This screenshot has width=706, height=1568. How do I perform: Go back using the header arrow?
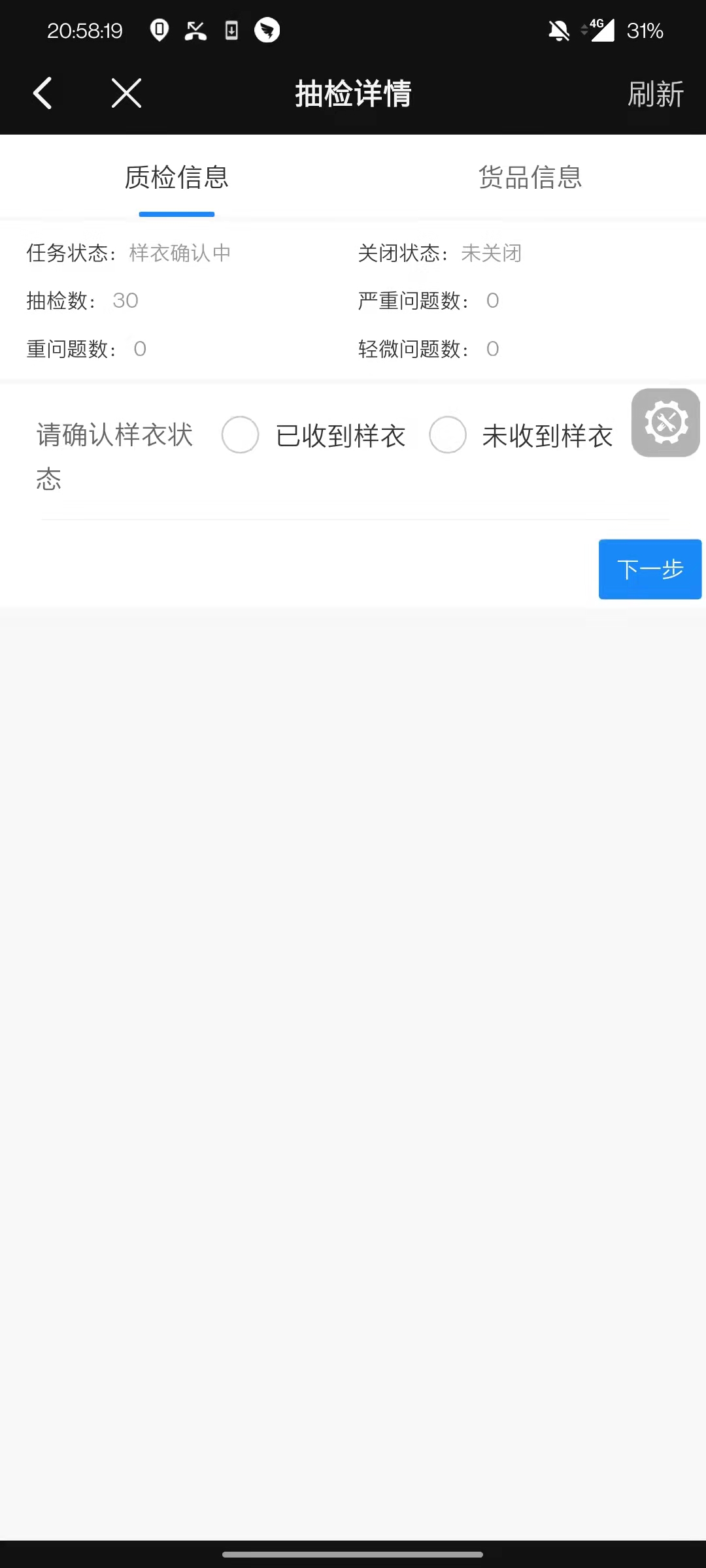(x=43, y=93)
